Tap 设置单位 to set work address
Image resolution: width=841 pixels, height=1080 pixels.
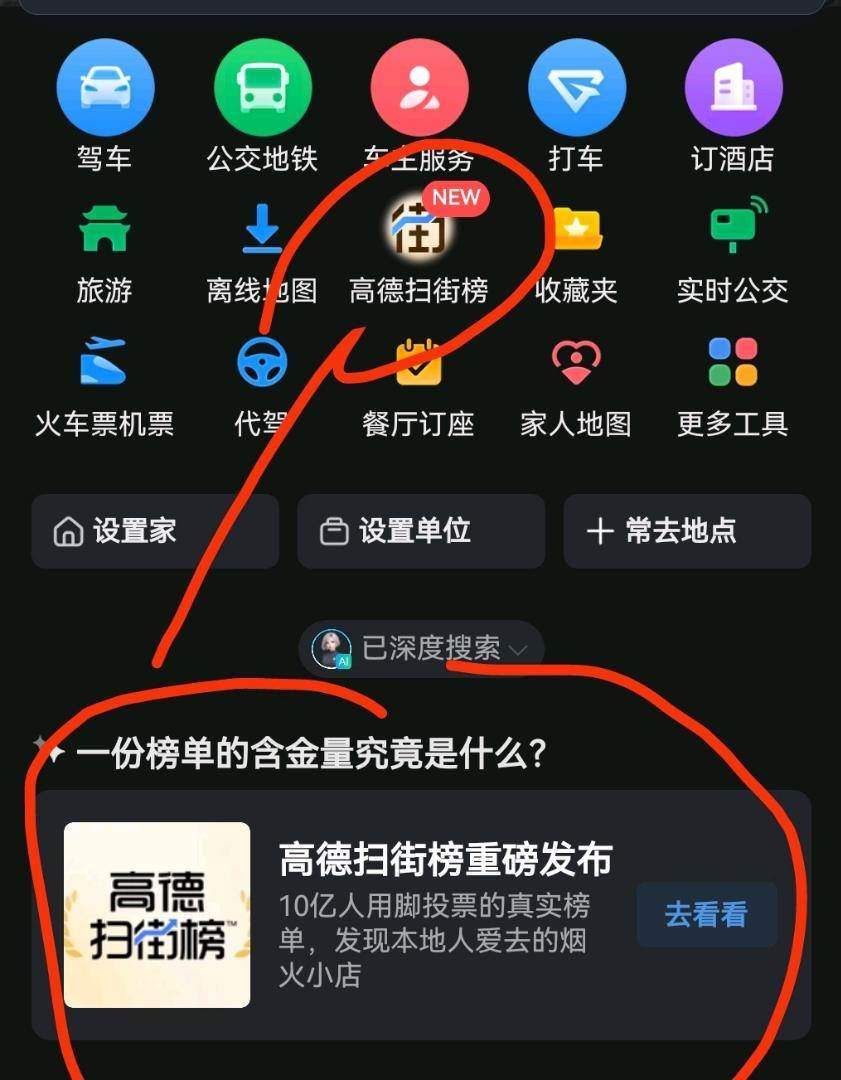[421, 531]
